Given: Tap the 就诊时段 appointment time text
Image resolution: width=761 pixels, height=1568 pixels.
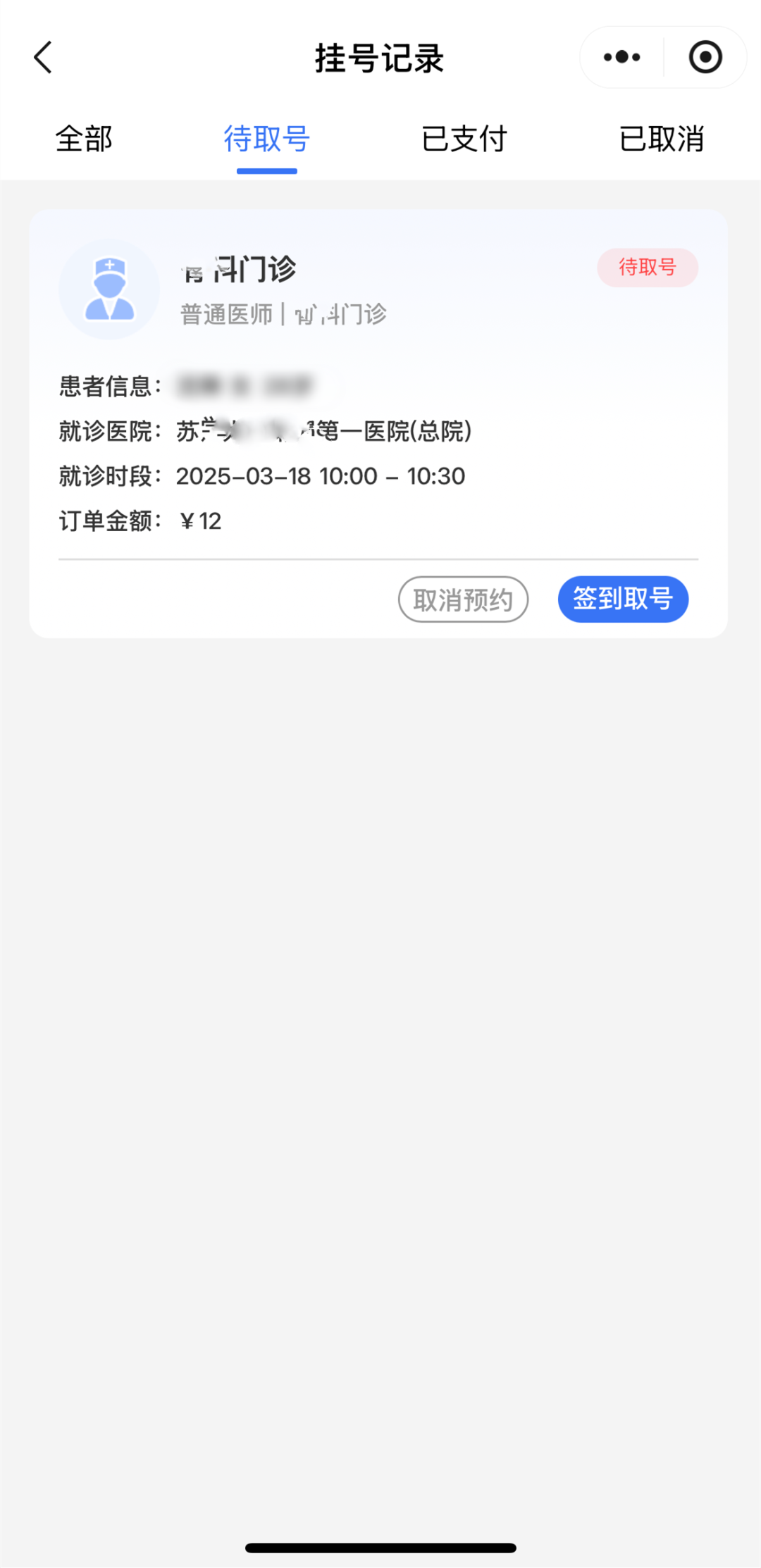Looking at the screenshot, I should click(x=321, y=476).
